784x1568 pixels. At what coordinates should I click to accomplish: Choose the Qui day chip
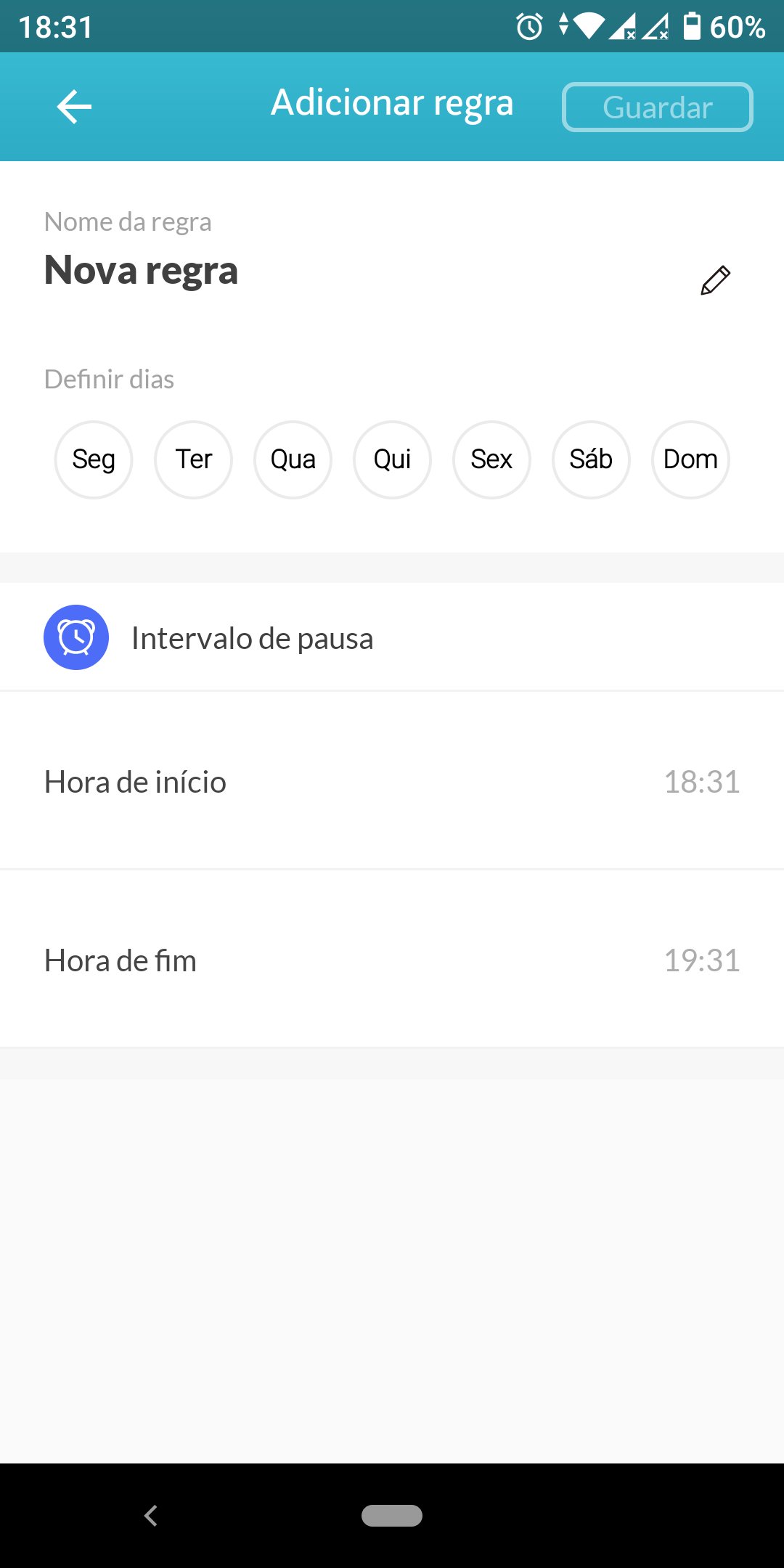click(x=392, y=460)
